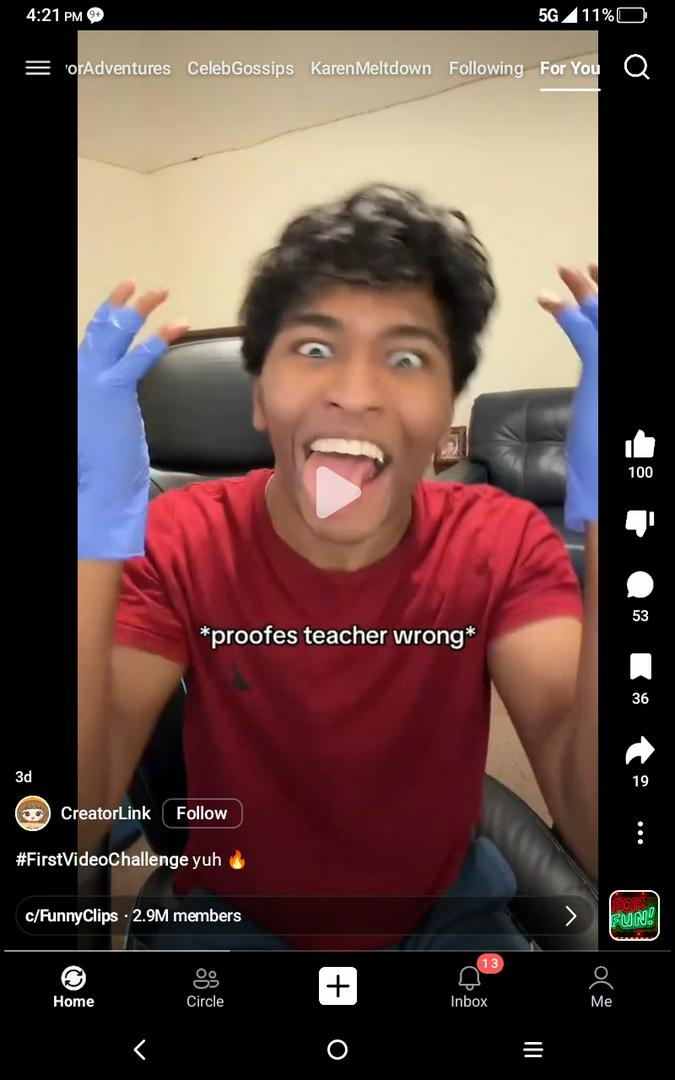This screenshot has width=675, height=1080.
Task: Follow CreatorLink
Action: [202, 813]
